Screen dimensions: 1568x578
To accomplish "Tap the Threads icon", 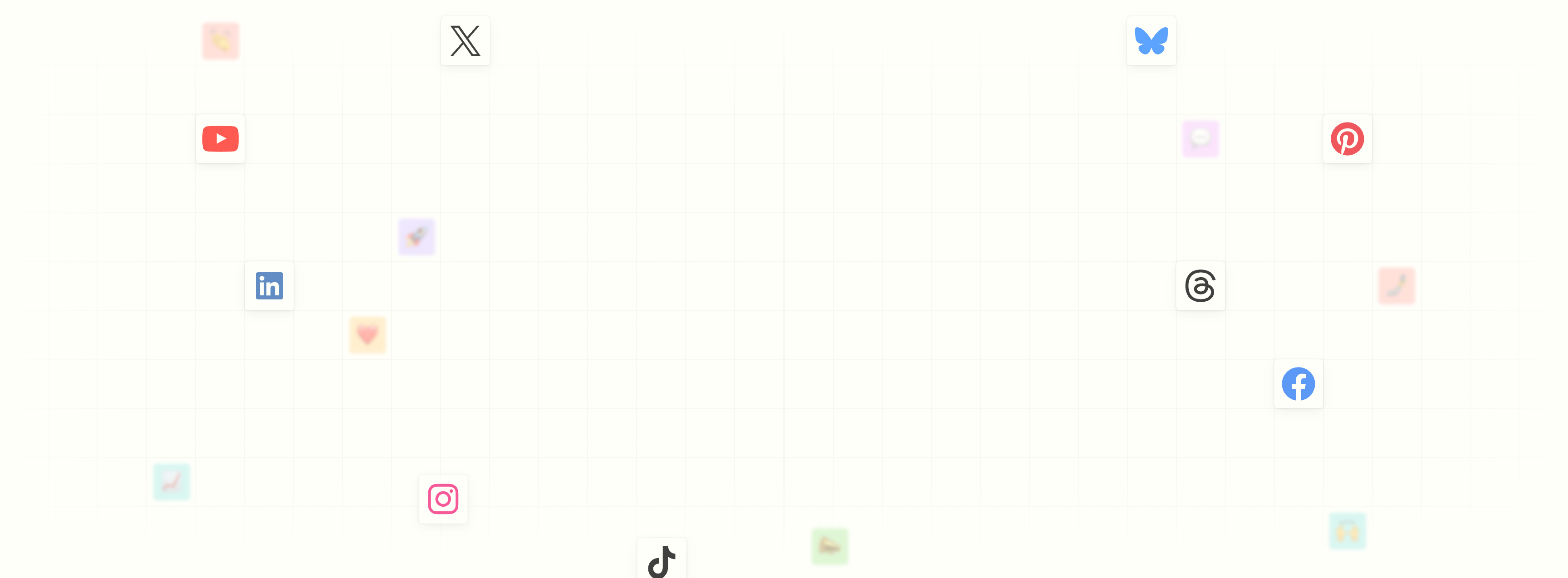I will click(x=1200, y=286).
